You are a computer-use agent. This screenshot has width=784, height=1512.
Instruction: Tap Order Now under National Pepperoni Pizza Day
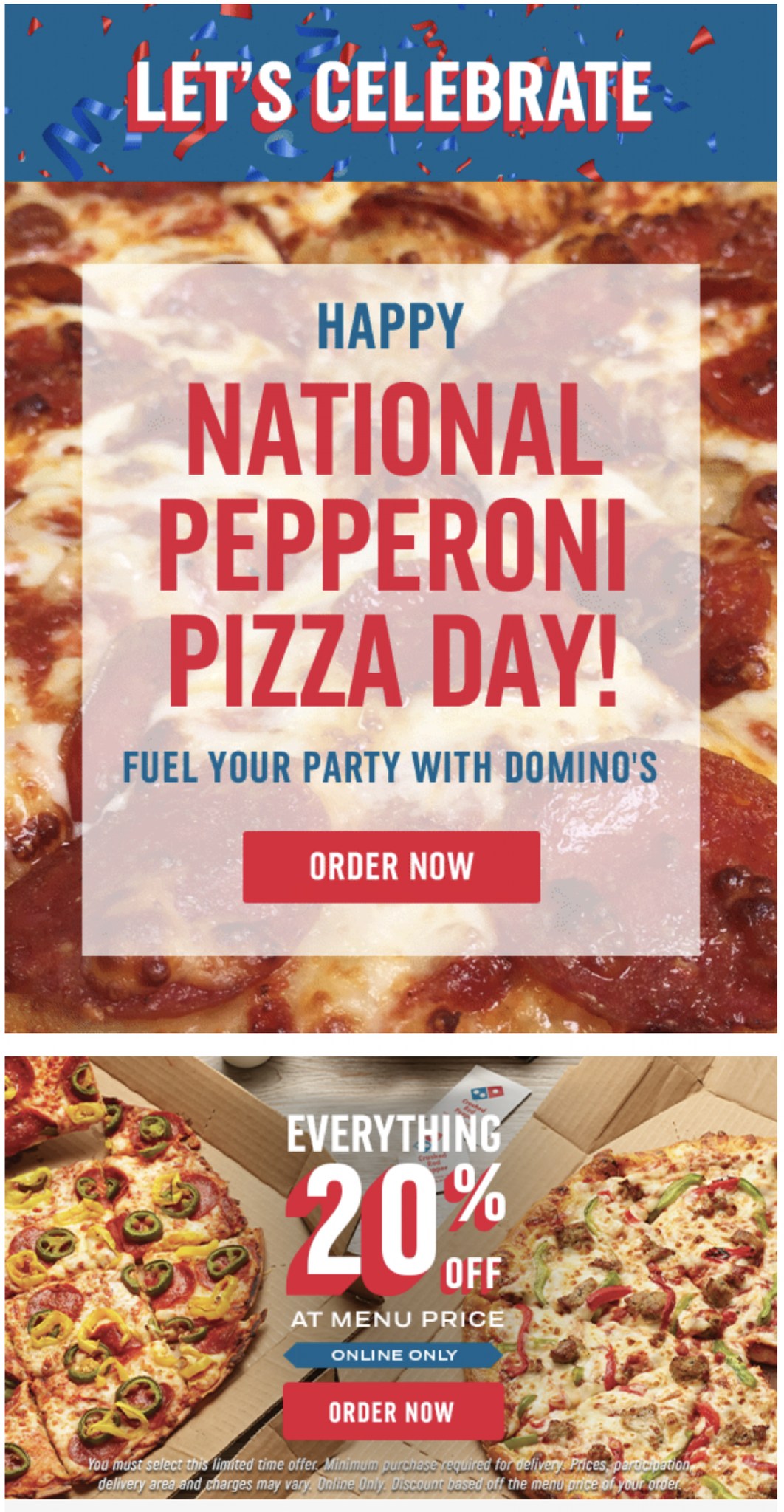[x=391, y=866]
